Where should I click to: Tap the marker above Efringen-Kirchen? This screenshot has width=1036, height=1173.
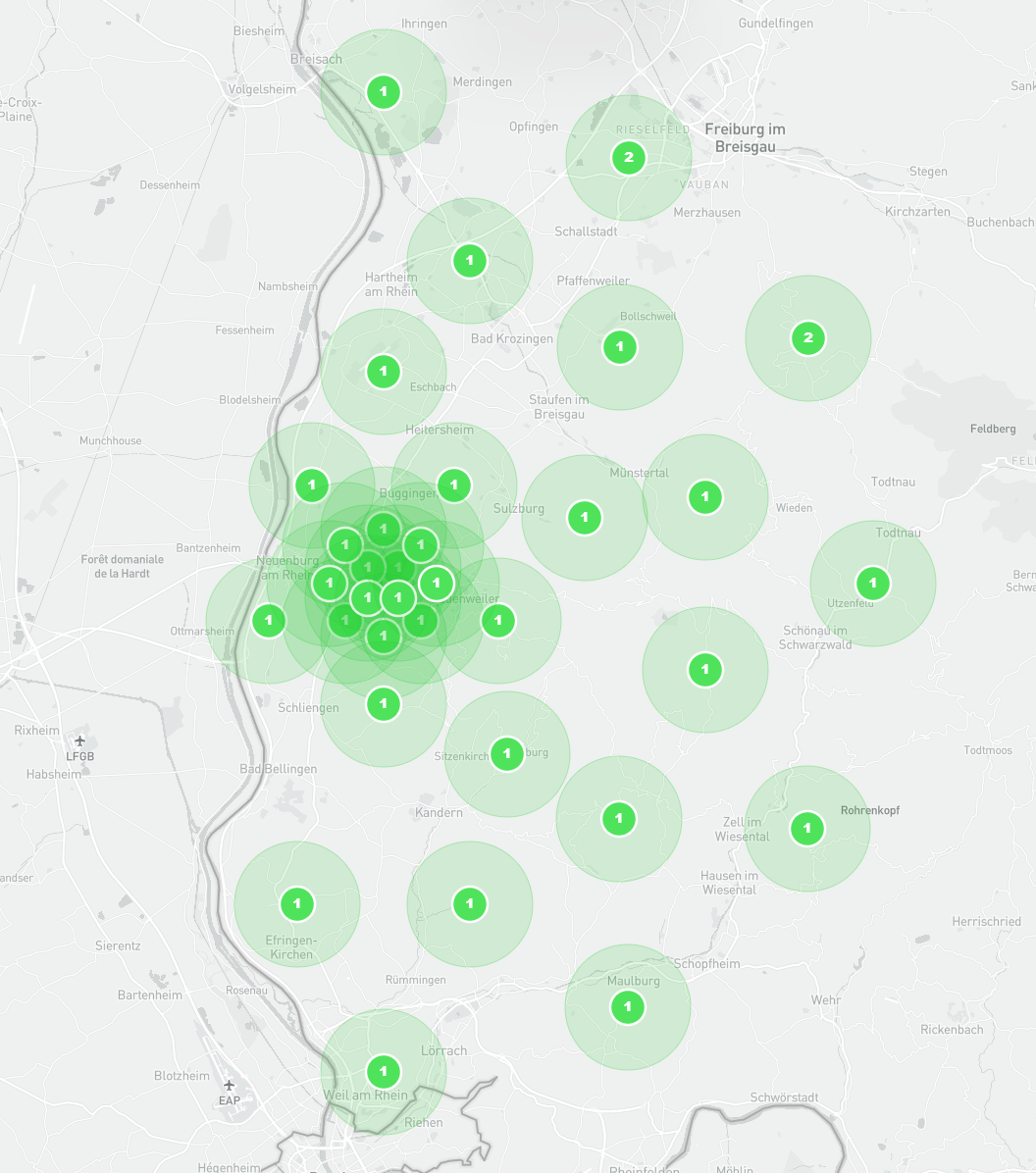click(297, 904)
